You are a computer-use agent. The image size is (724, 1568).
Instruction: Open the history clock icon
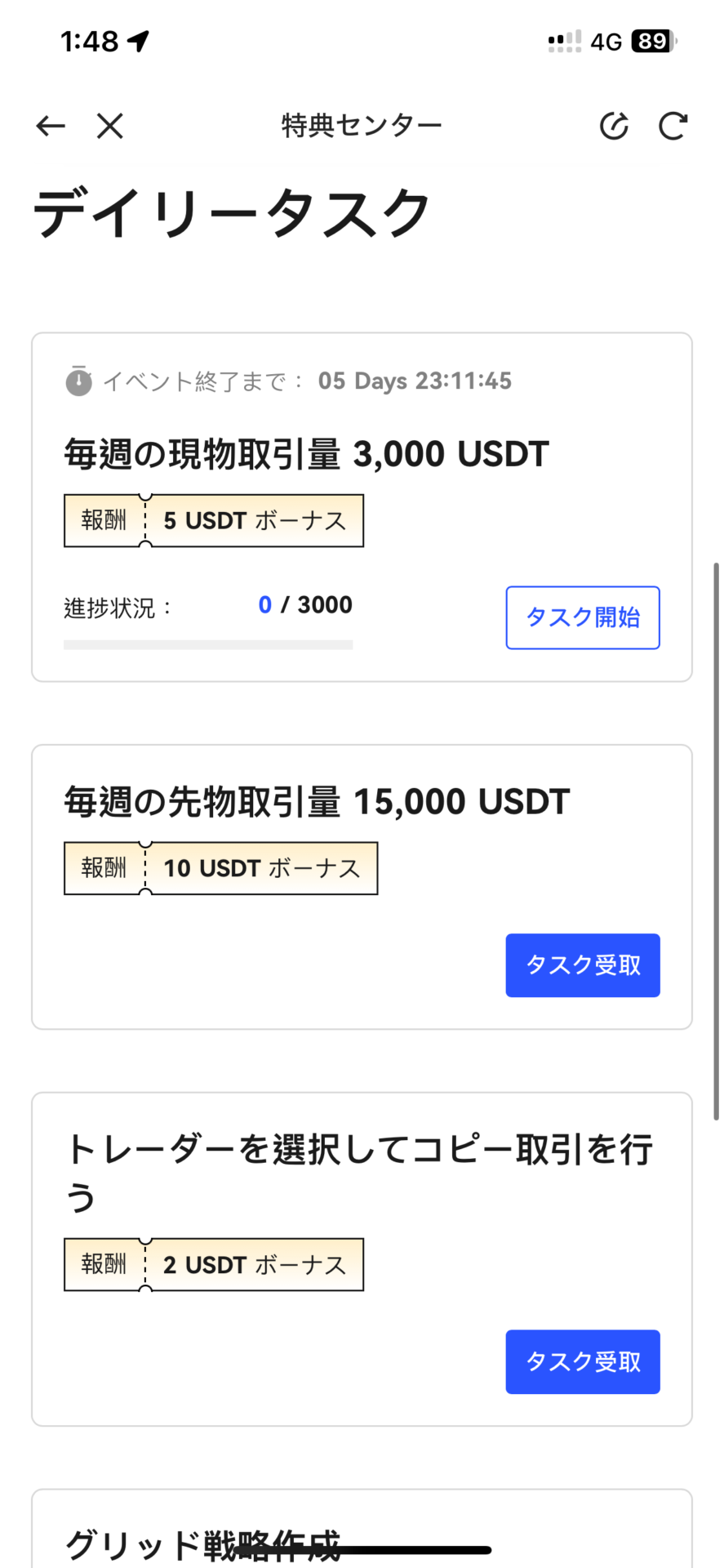(x=614, y=126)
